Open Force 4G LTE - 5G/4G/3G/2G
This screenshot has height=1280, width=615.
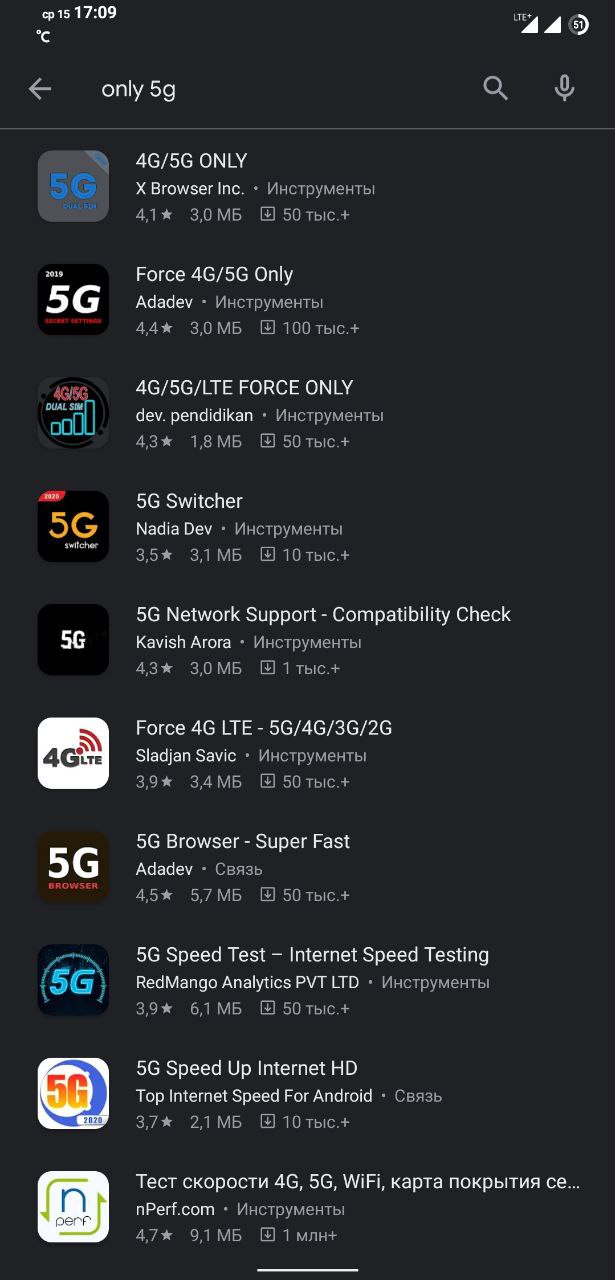[x=300, y=753]
